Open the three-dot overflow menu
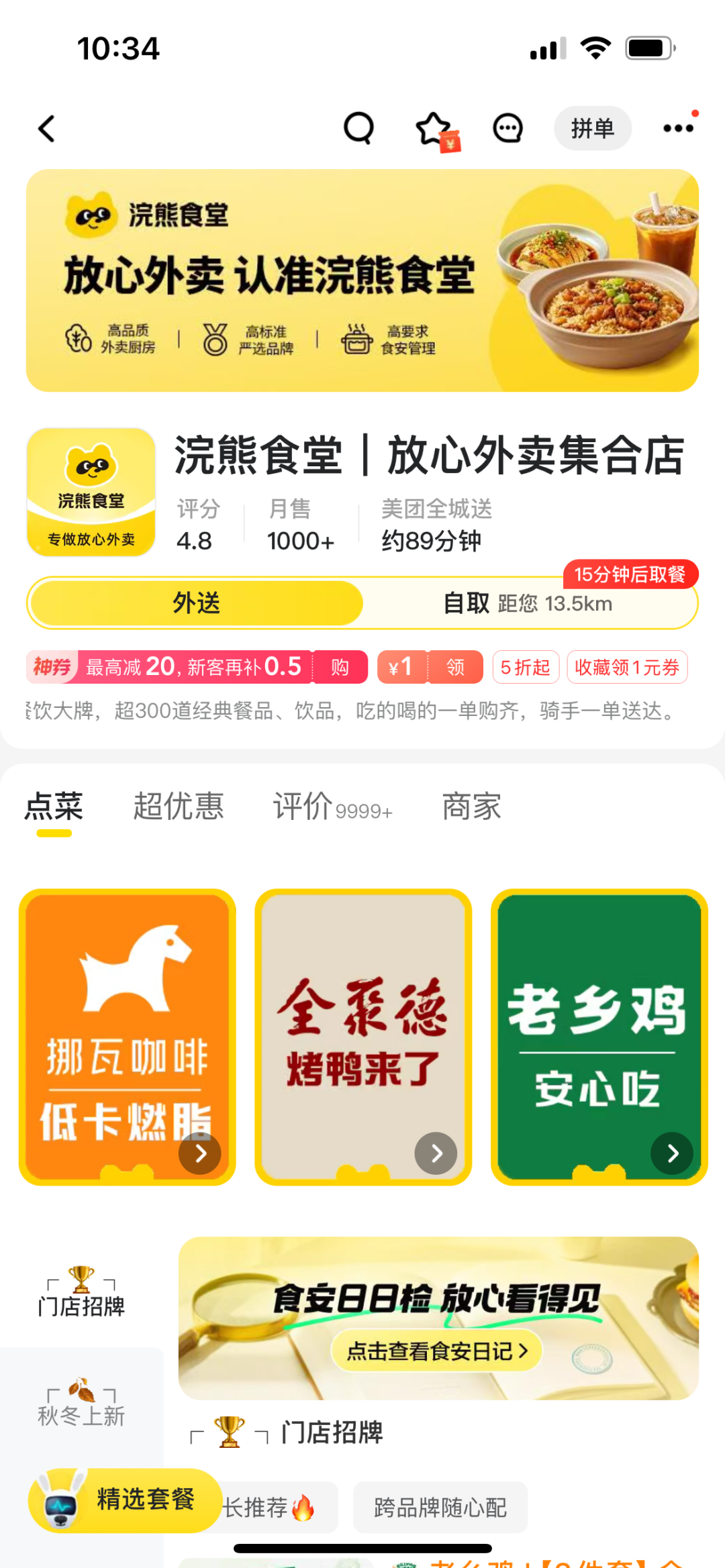The width and height of the screenshot is (725, 1568). coord(678,127)
